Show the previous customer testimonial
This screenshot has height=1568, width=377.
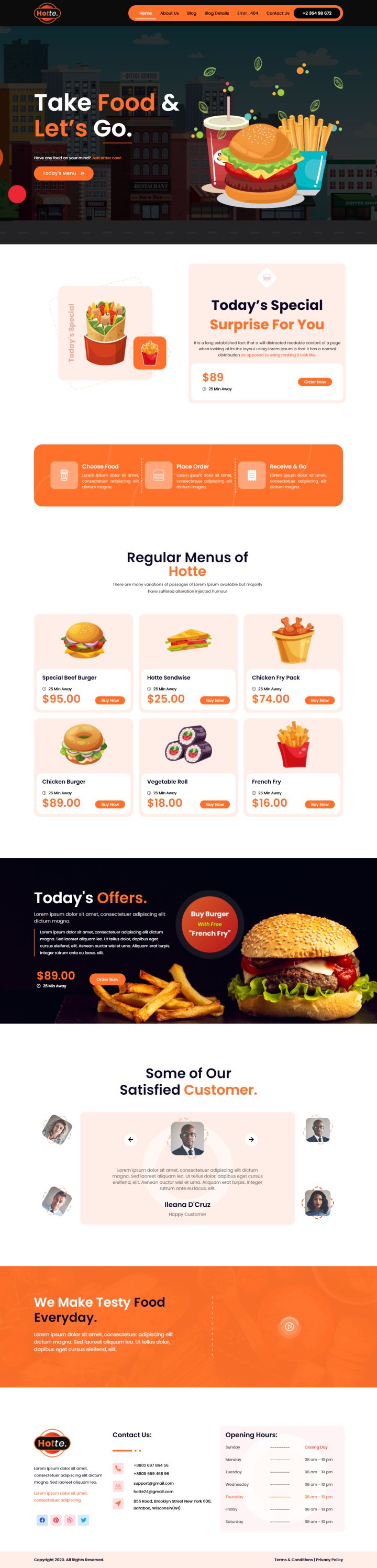131,1139
